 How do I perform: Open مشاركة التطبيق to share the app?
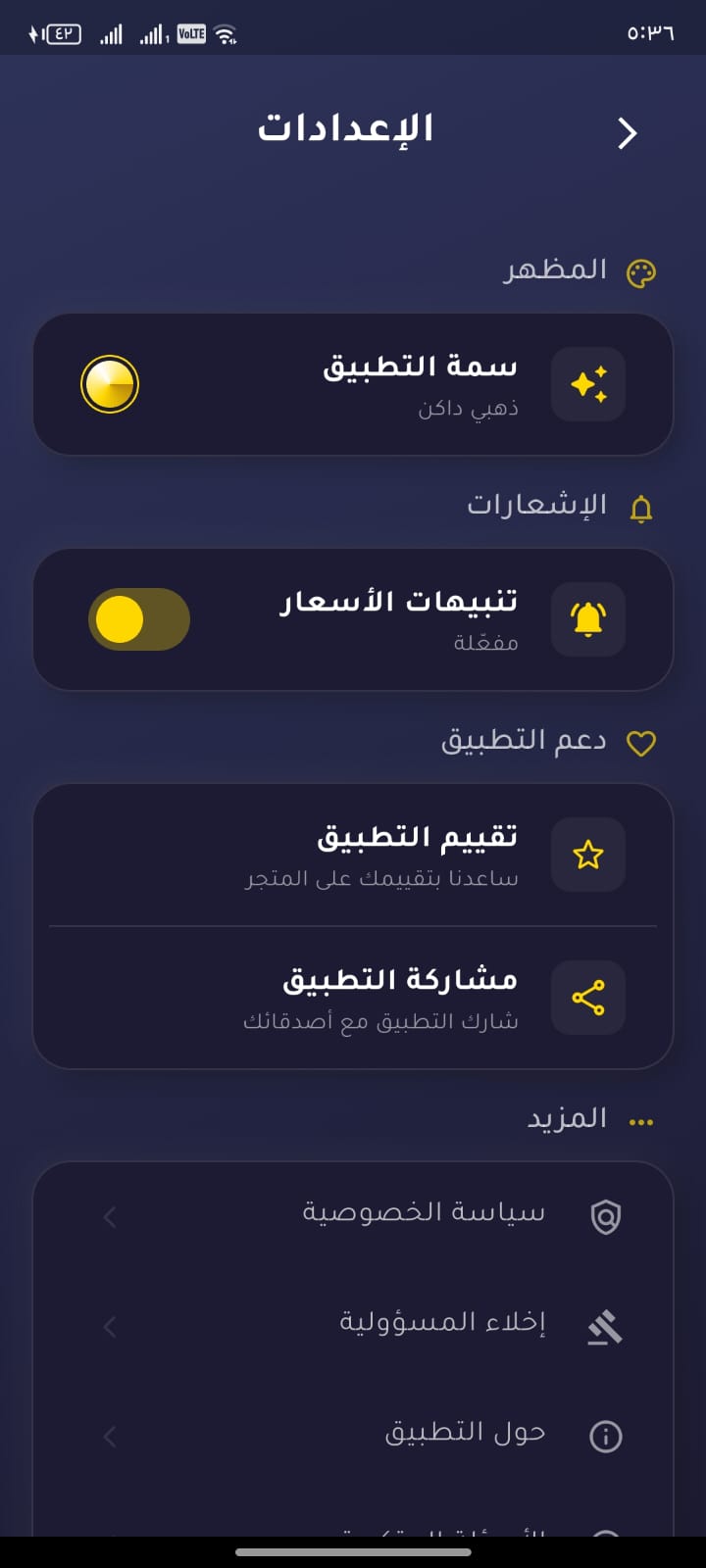pyautogui.click(x=392, y=998)
